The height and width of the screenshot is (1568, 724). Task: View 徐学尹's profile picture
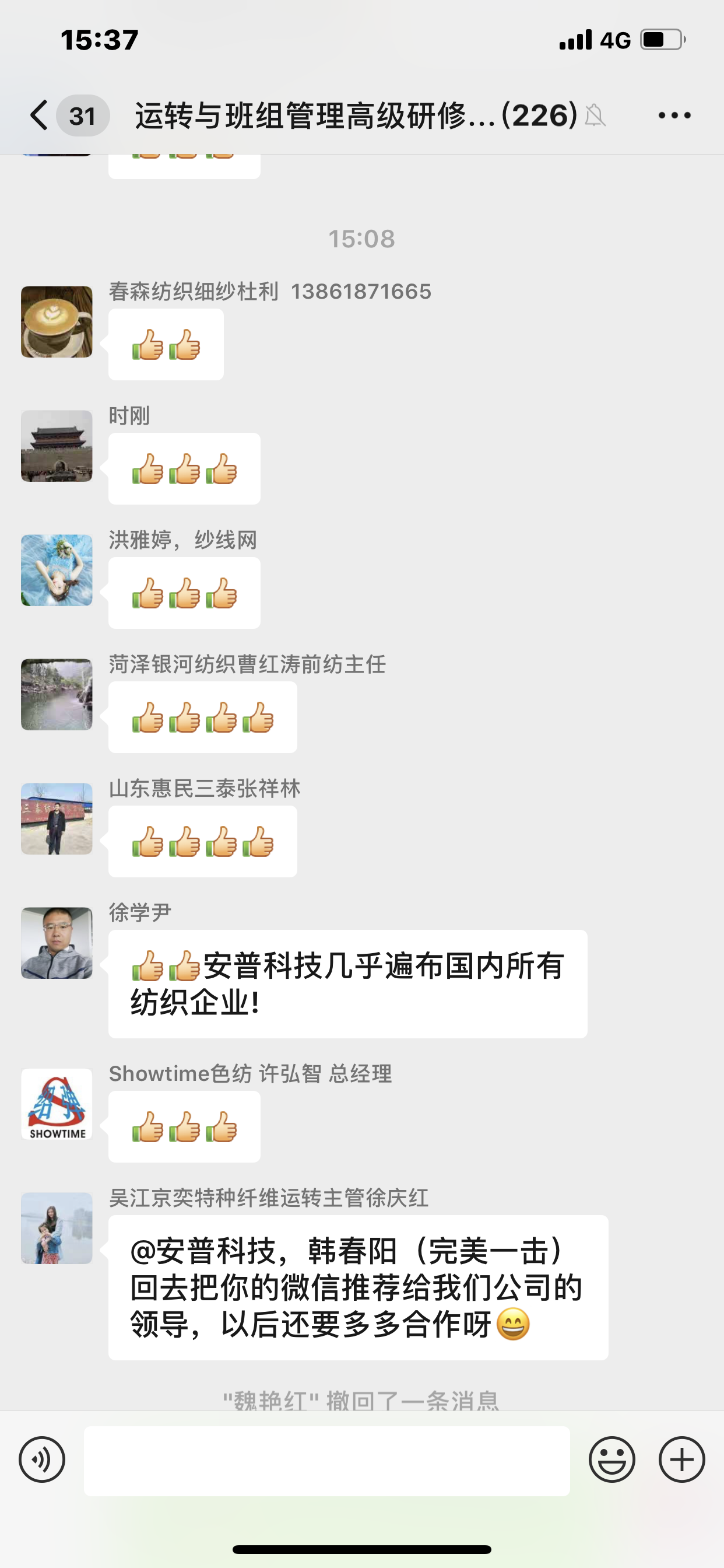click(57, 943)
